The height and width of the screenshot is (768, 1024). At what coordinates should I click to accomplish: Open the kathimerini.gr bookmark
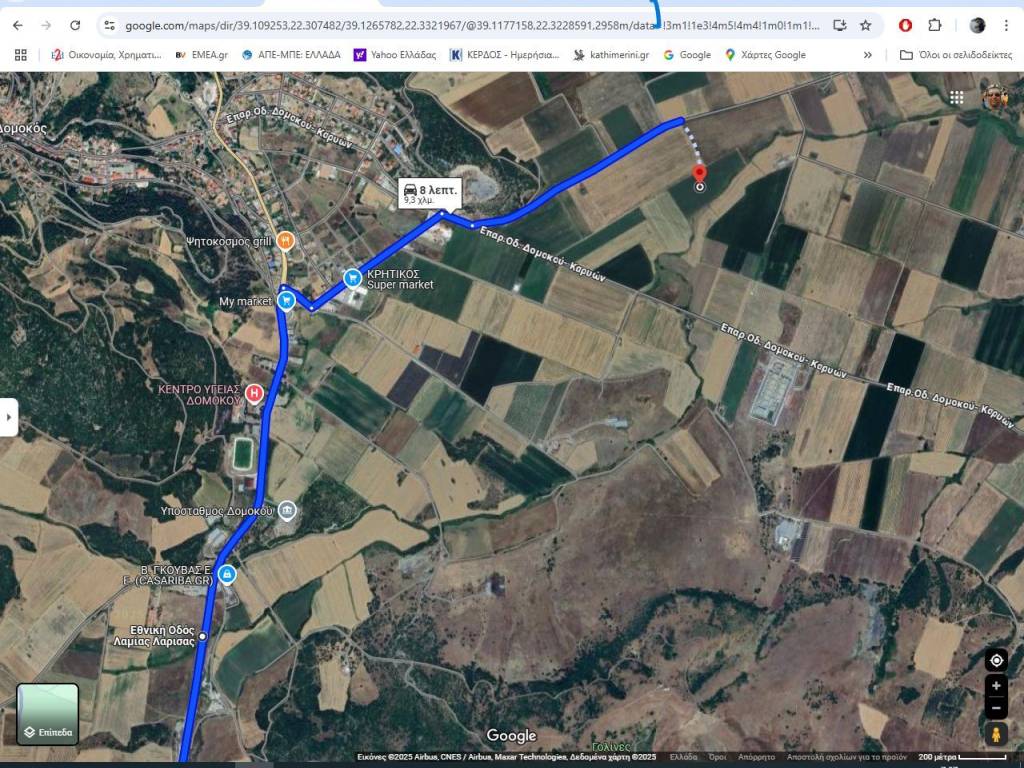pyautogui.click(x=611, y=55)
